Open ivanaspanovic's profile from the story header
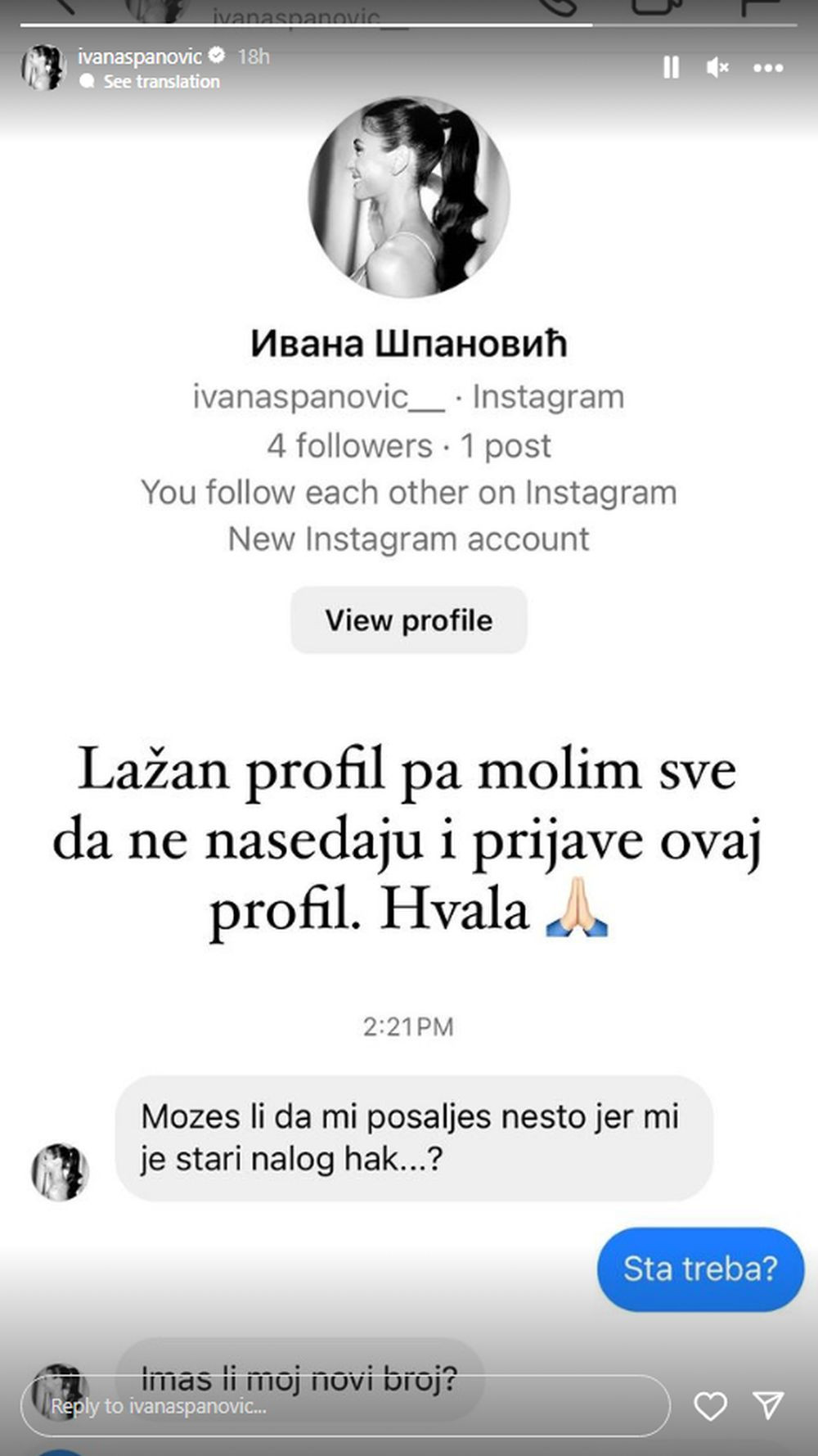The width and height of the screenshot is (818, 1456). point(139,56)
